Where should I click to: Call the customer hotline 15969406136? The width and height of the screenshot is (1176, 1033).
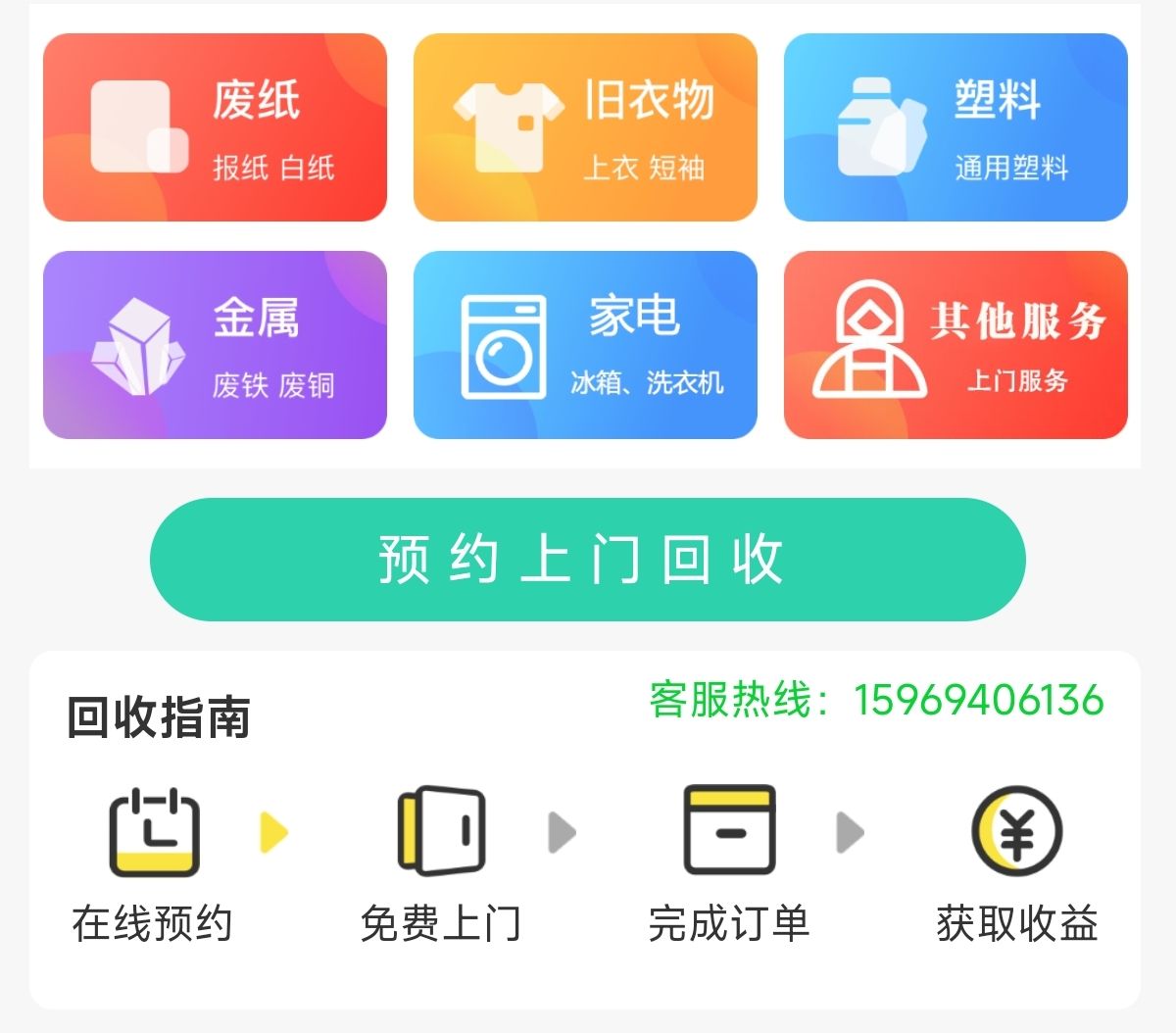tap(976, 700)
